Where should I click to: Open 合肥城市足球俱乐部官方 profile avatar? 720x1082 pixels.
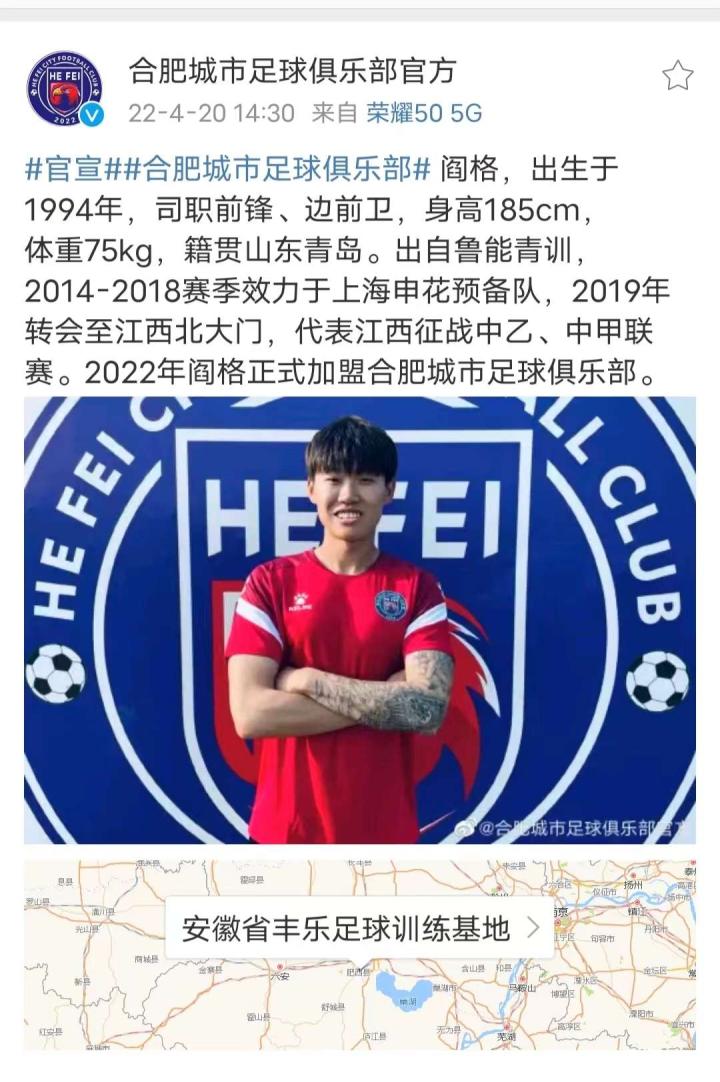tap(64, 89)
